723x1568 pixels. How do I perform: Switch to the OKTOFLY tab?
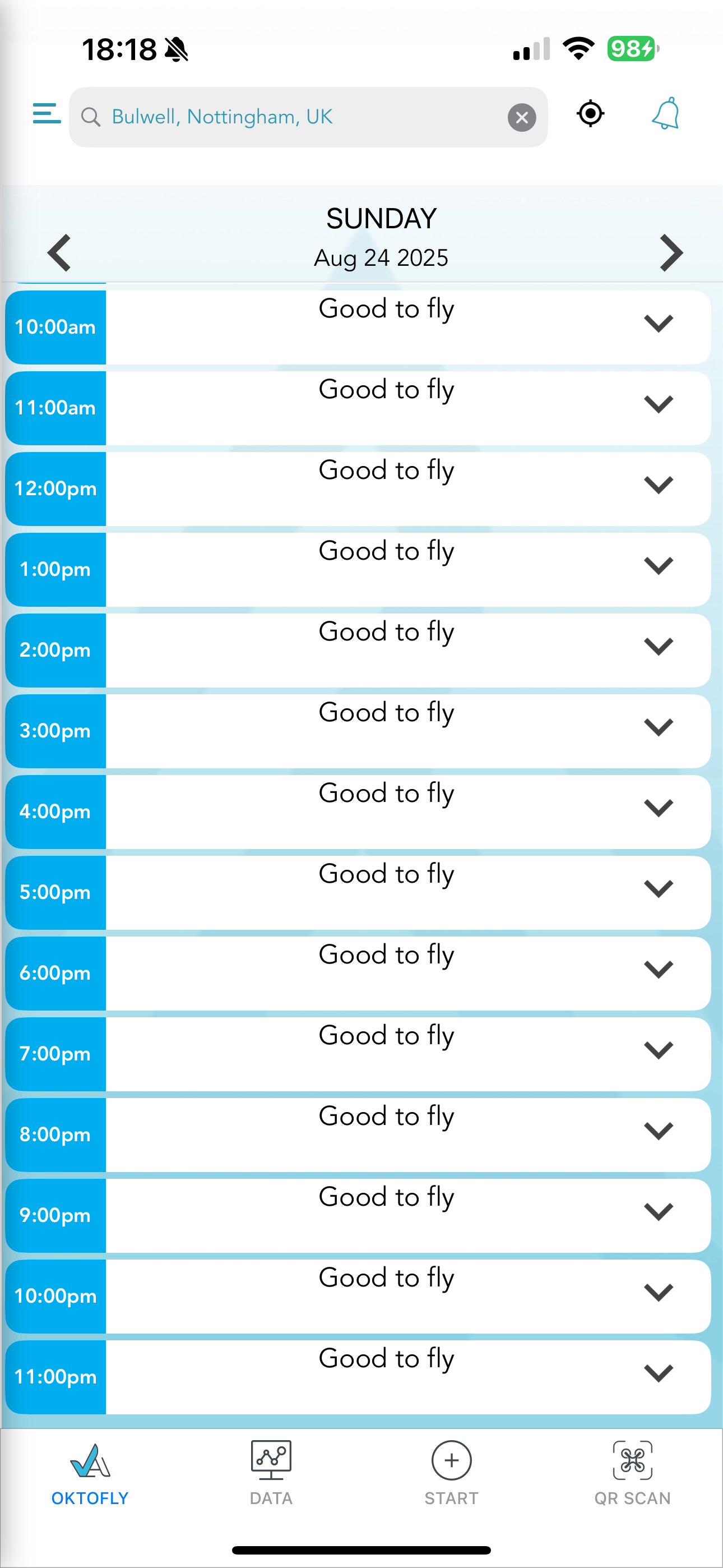[90, 1474]
